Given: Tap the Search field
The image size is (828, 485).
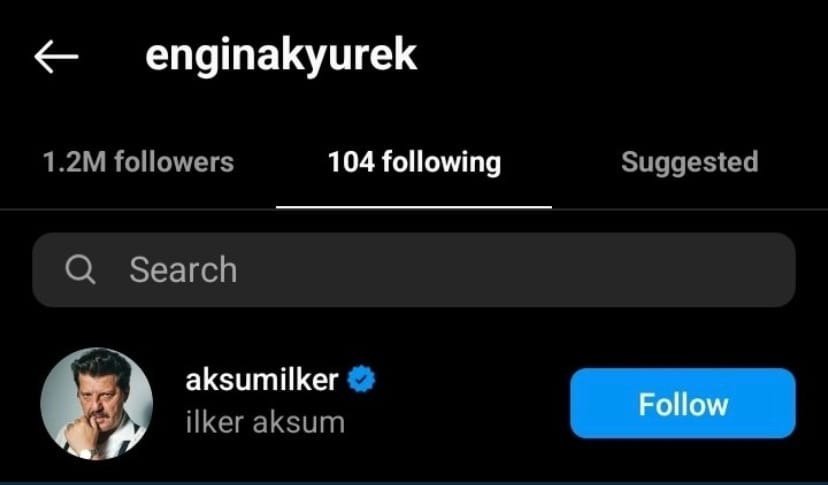Looking at the screenshot, I should tap(414, 270).
